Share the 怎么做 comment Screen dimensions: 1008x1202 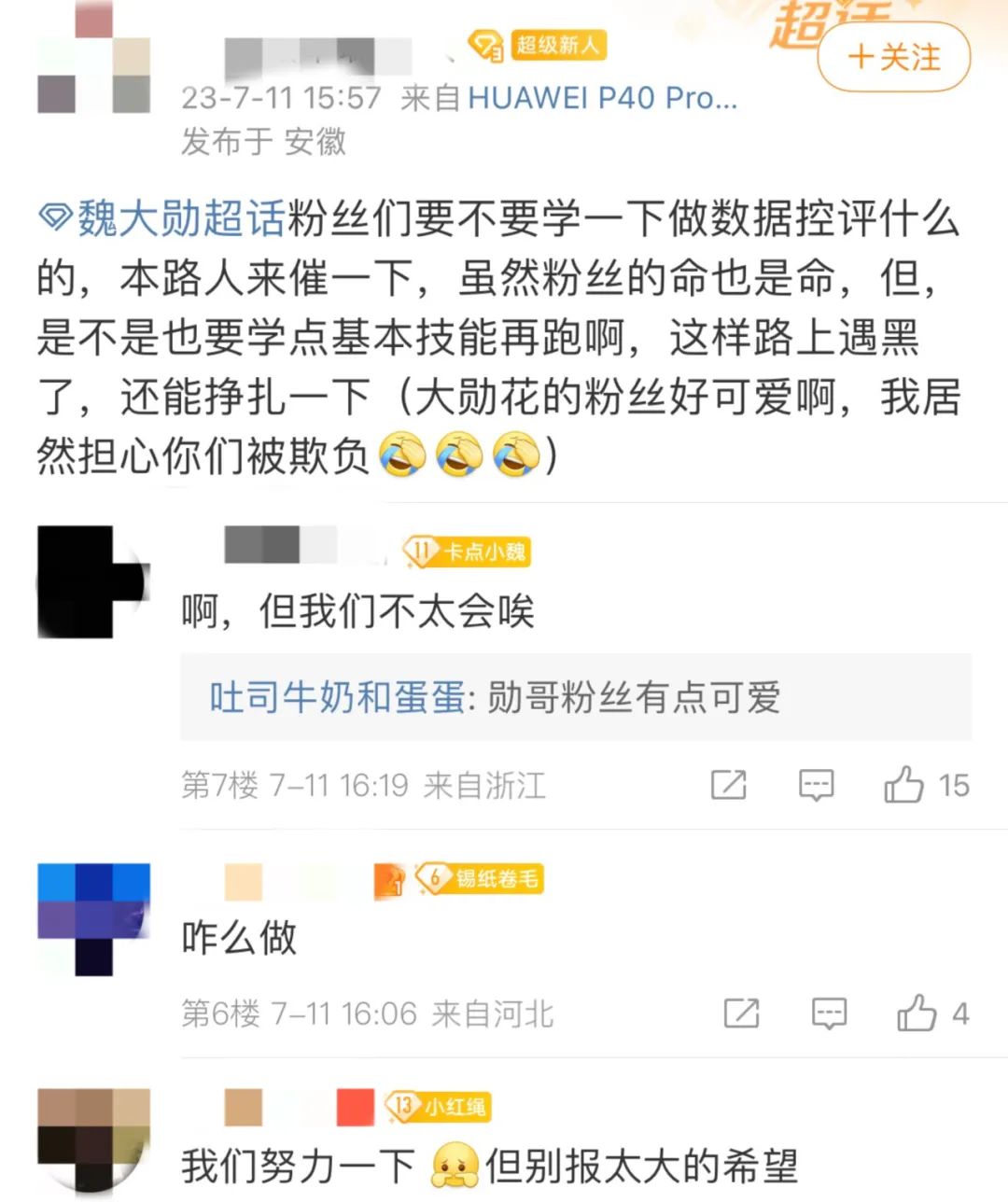(x=741, y=1013)
